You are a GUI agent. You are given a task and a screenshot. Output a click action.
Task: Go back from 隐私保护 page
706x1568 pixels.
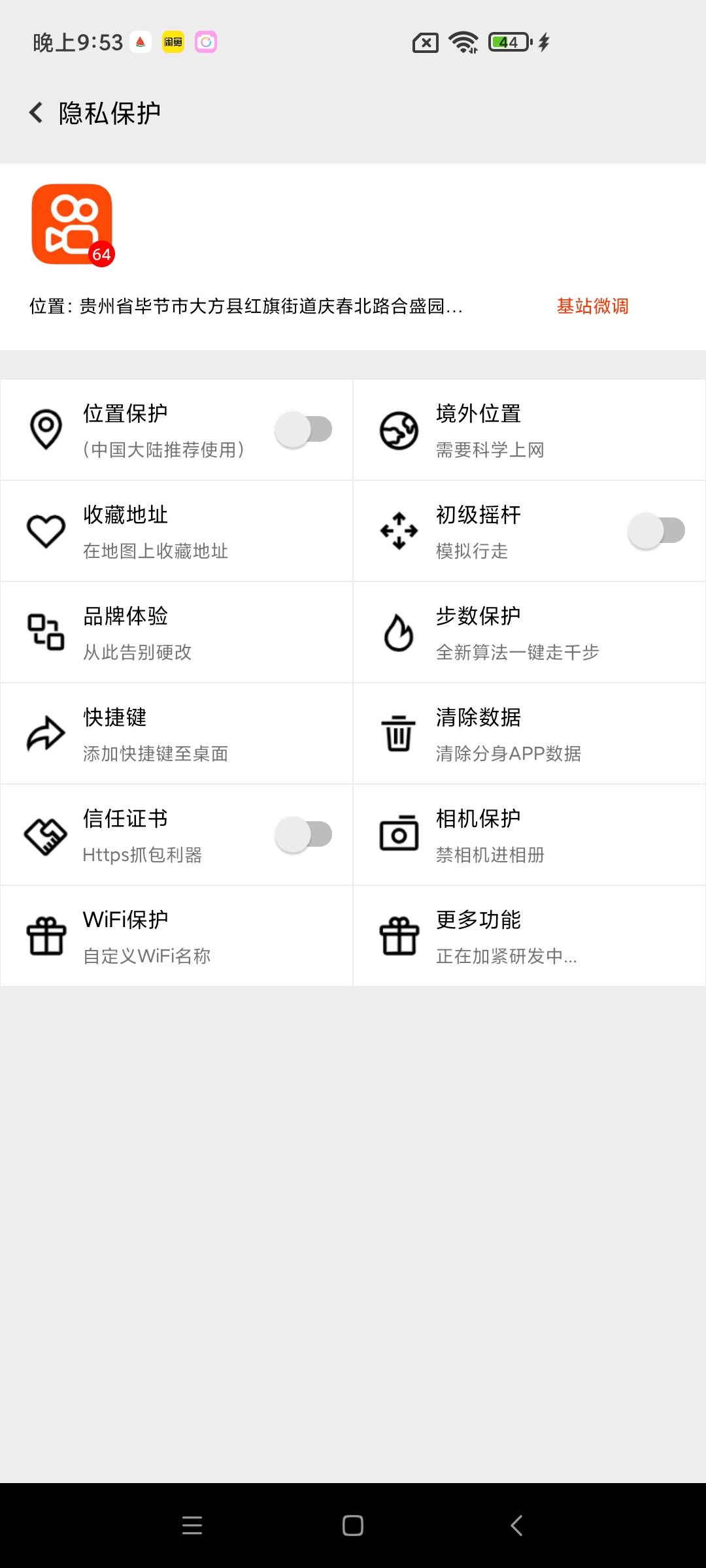coord(37,113)
